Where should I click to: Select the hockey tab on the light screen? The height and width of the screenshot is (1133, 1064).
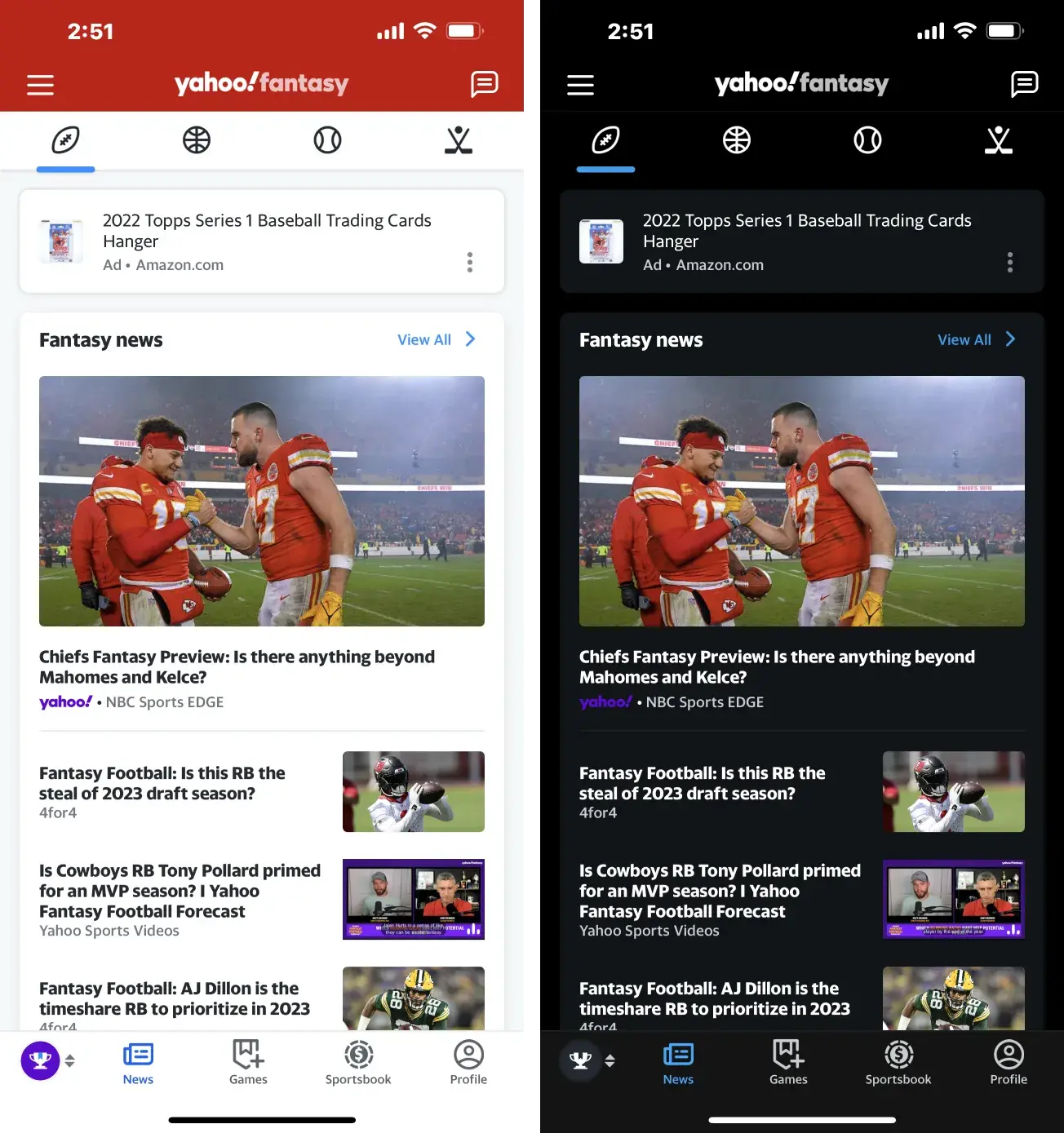pos(459,140)
